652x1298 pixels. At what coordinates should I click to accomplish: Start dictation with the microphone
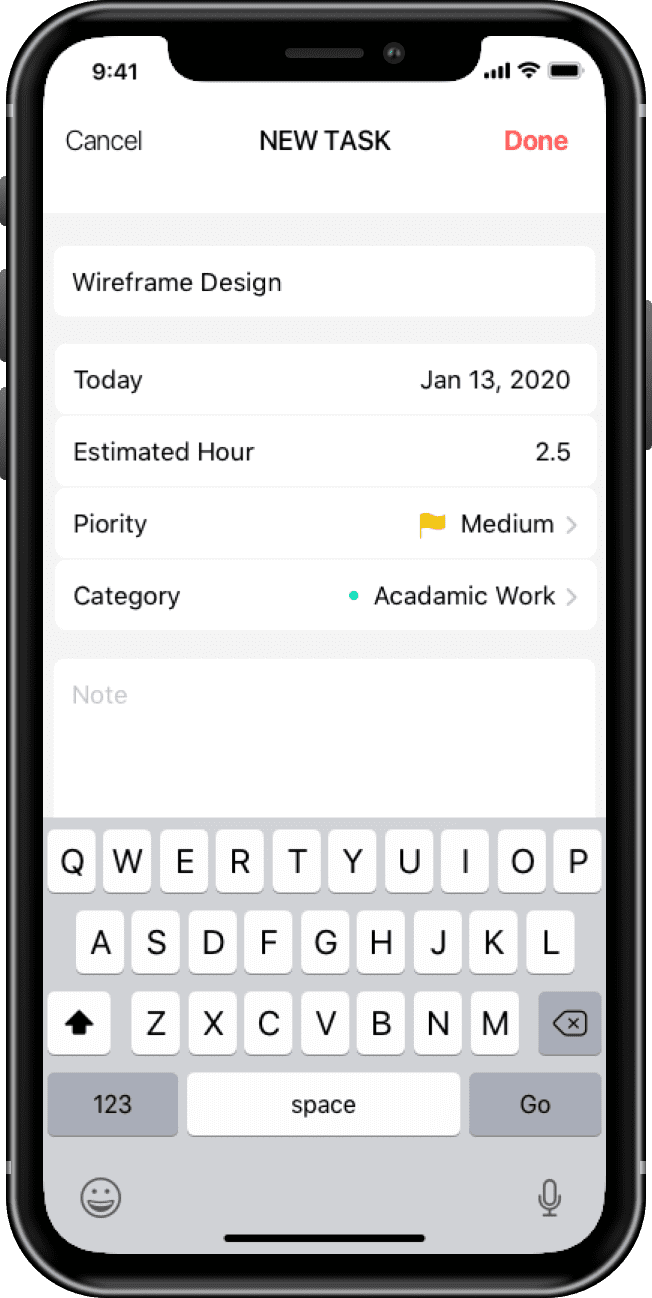coord(549,1197)
